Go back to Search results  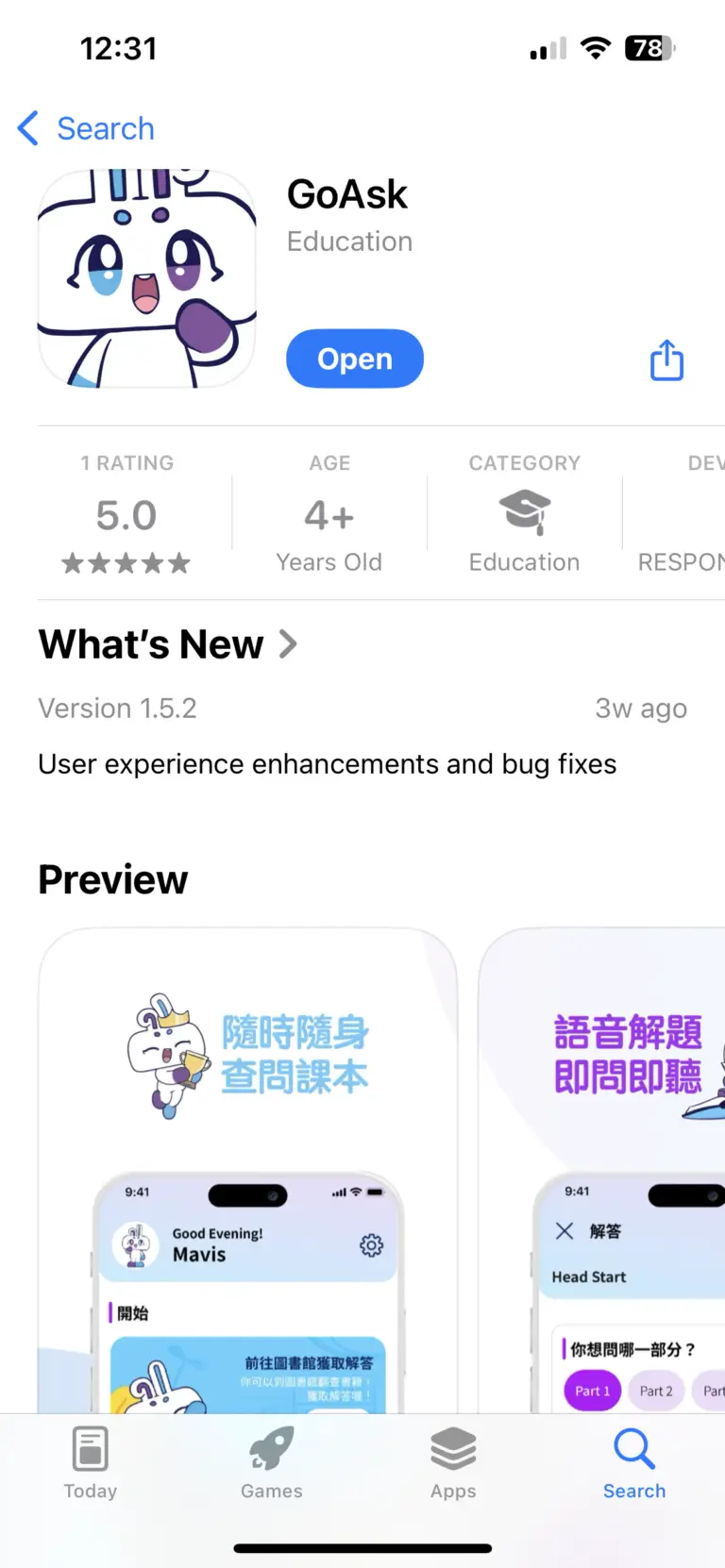[x=87, y=128]
